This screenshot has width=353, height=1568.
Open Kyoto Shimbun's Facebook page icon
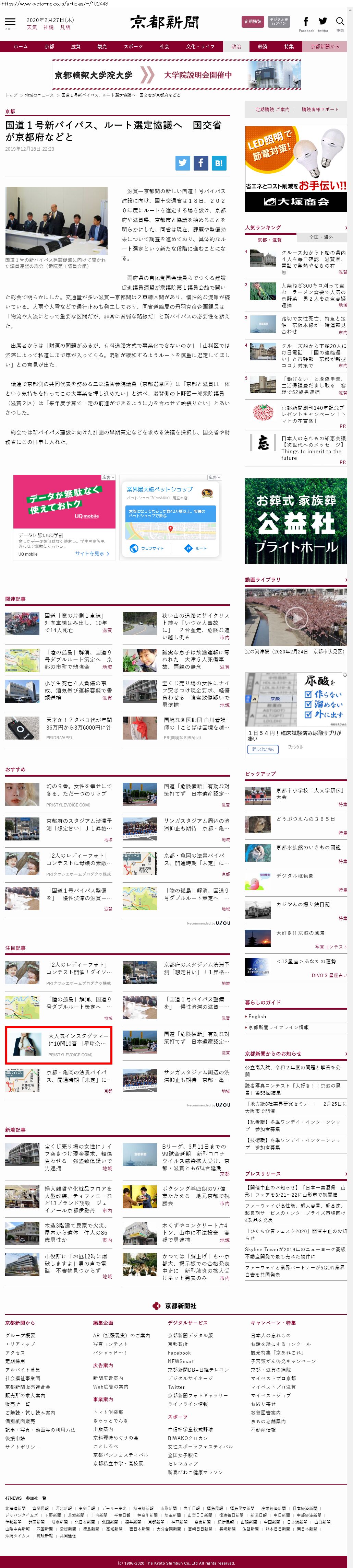(306, 22)
